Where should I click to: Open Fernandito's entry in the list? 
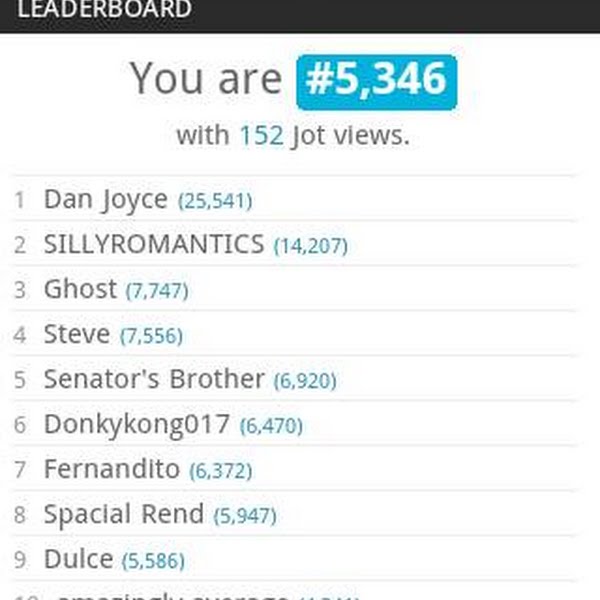click(111, 469)
